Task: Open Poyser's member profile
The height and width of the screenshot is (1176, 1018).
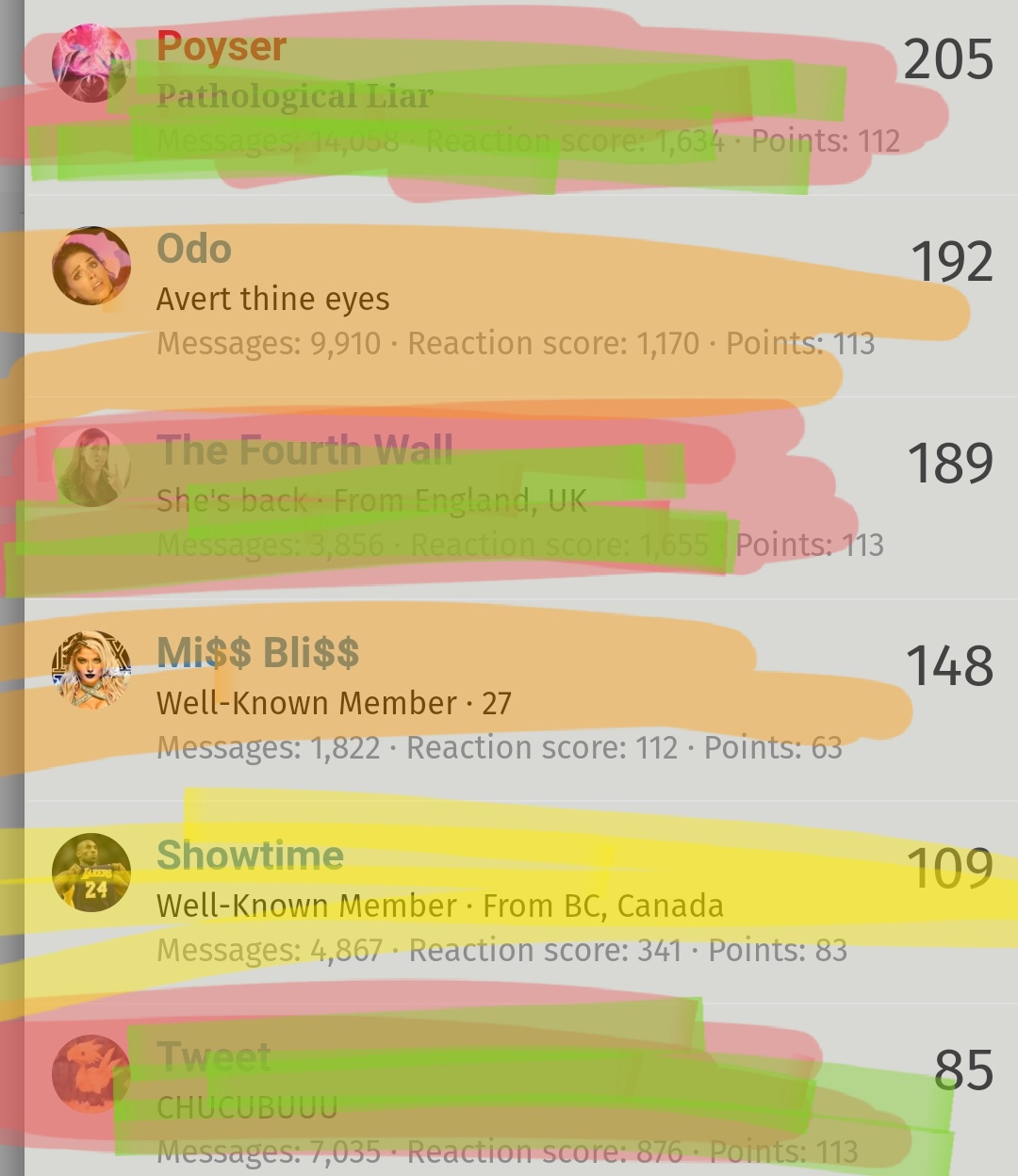Action: 222,47
